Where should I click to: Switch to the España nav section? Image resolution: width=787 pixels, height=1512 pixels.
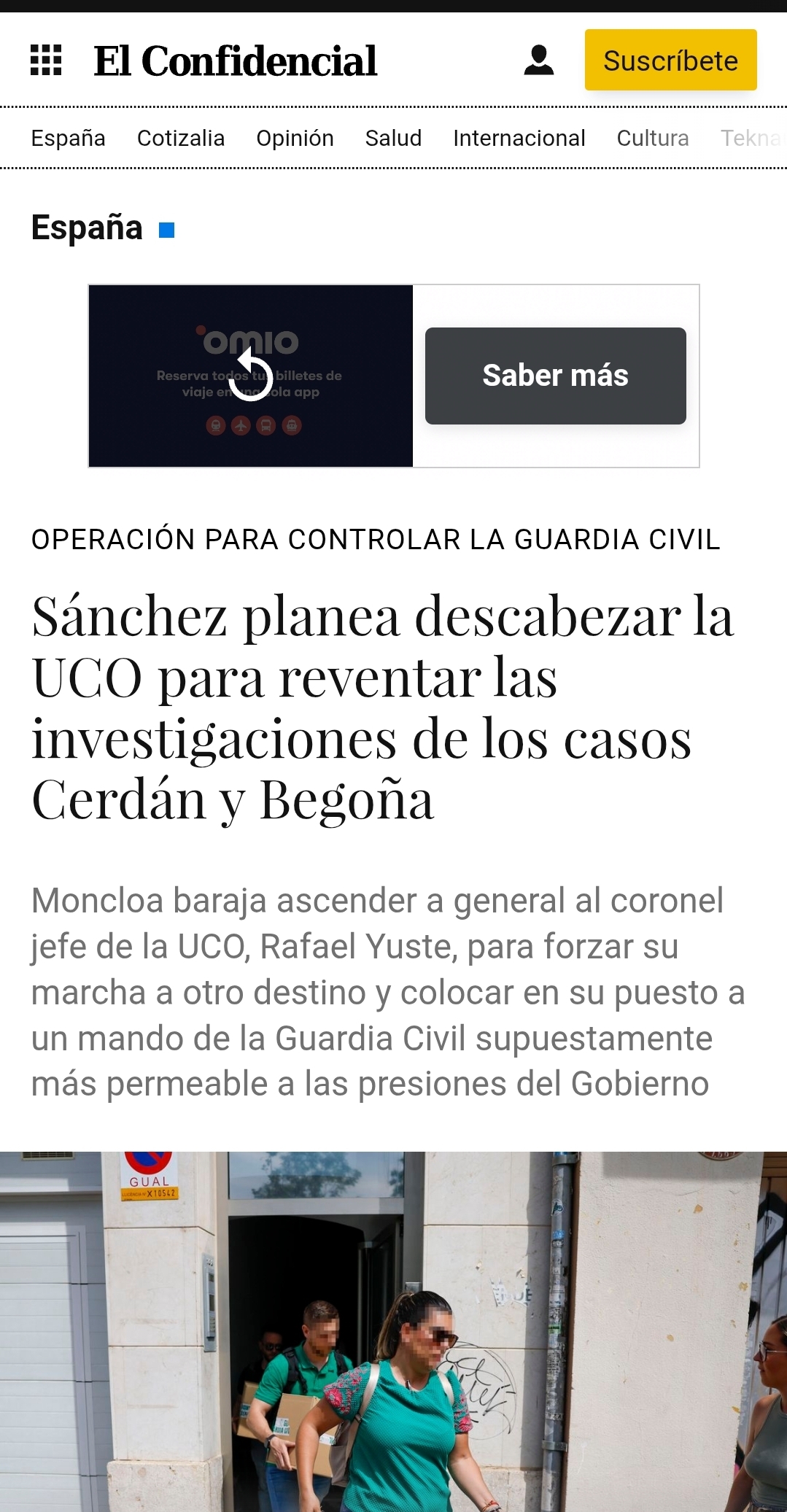click(68, 138)
